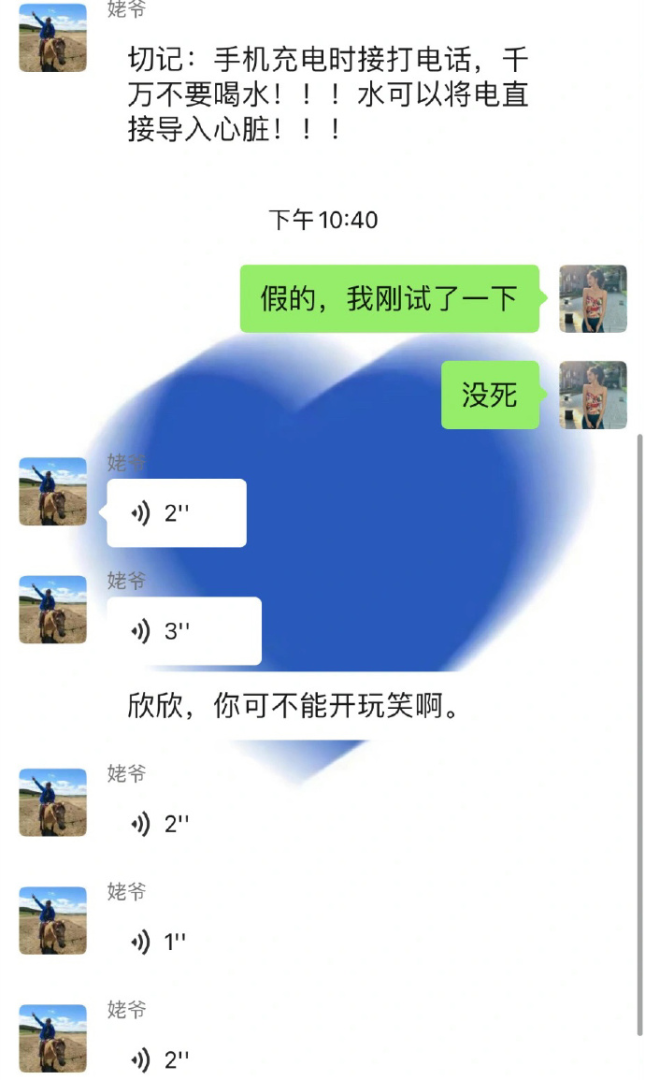Open 姥爷's avatar beside the 切记 message
Viewport: 645px width, 1080px height.
click(52, 38)
